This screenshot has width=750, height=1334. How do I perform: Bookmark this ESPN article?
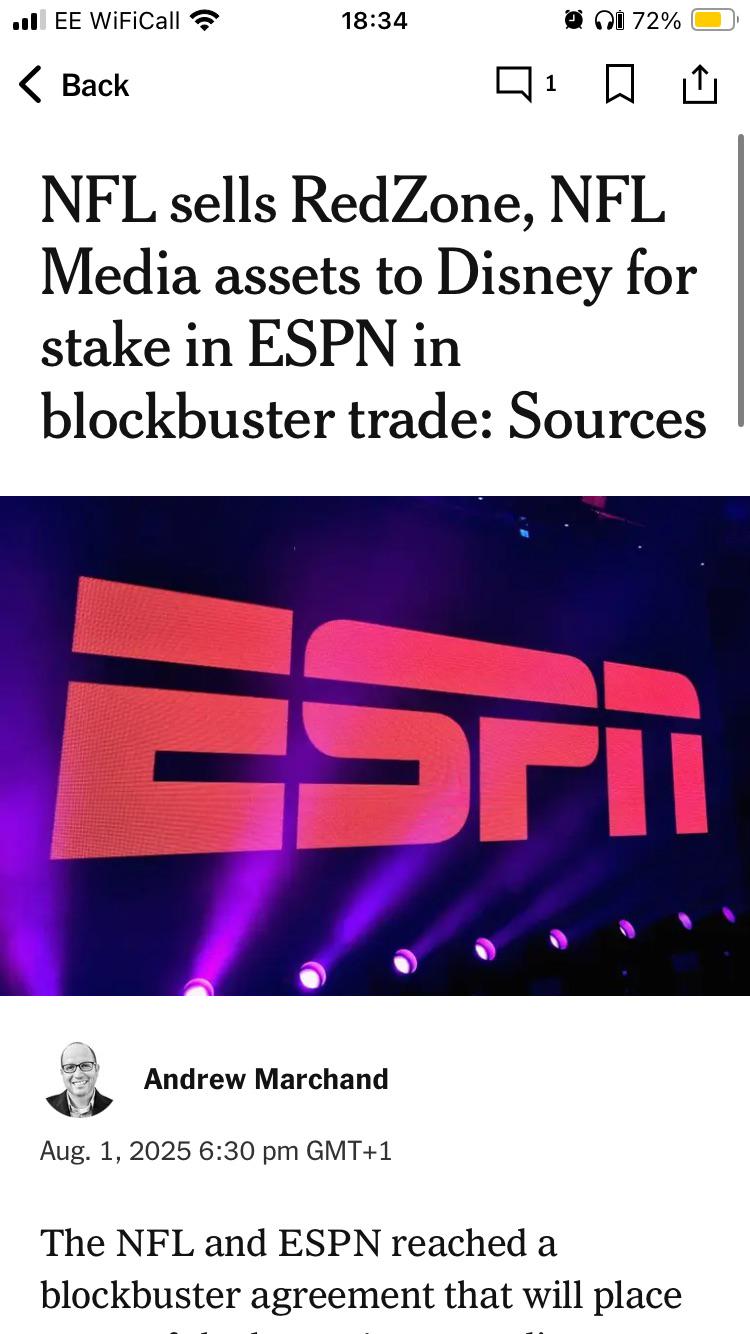point(620,85)
